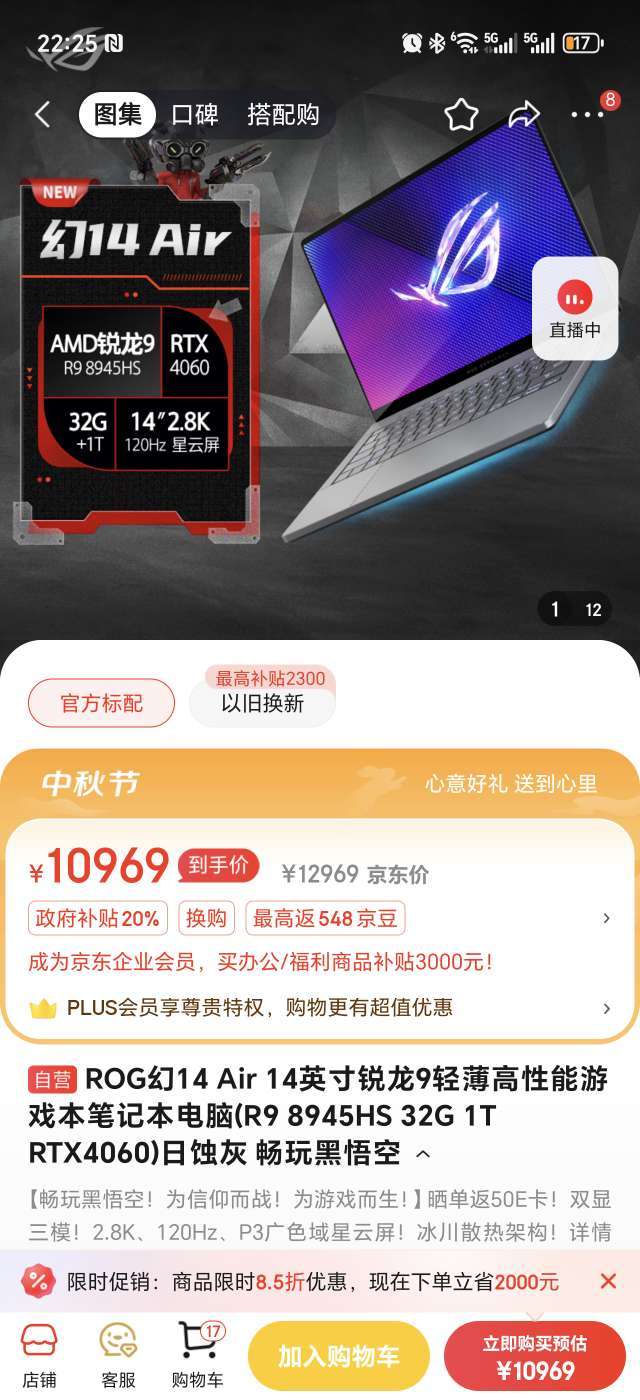
Task: Open the 购物车 shopping cart
Action: tap(198, 1356)
